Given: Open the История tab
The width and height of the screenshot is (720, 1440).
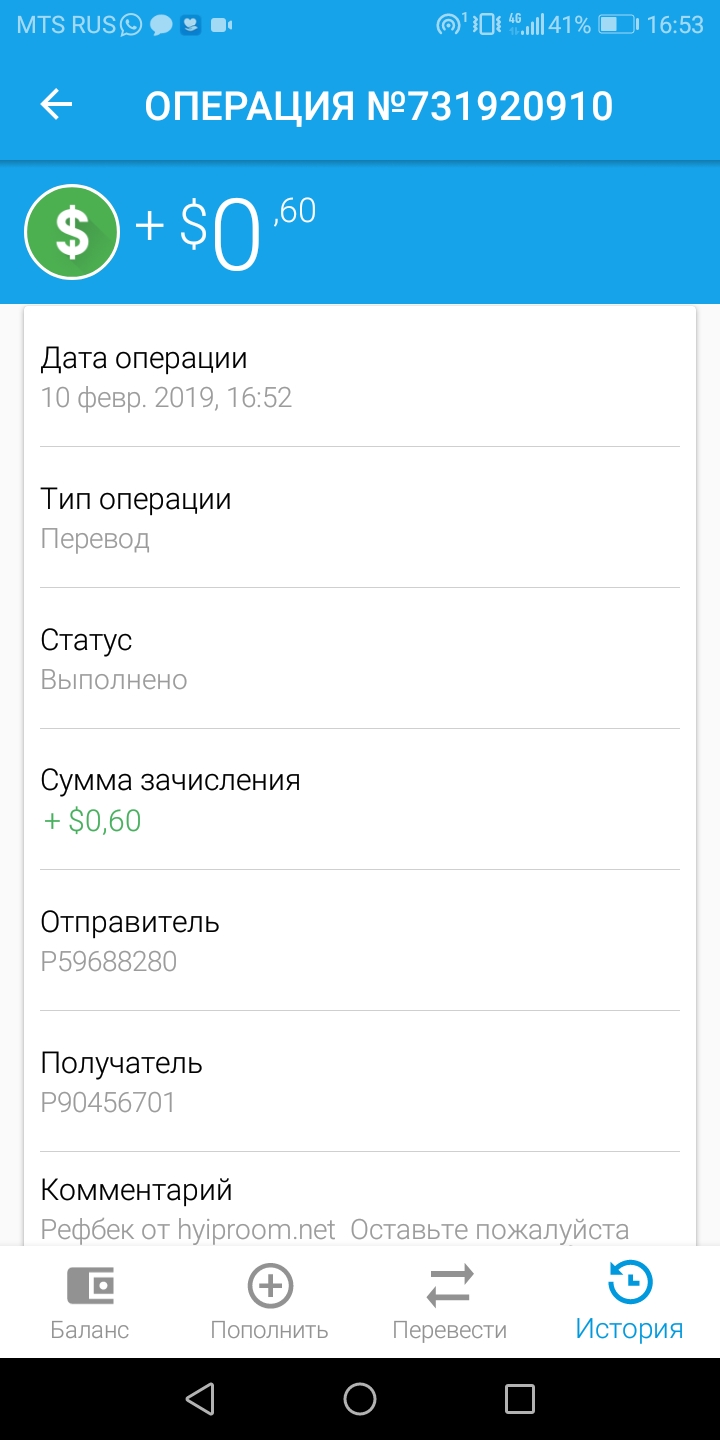Looking at the screenshot, I should (x=630, y=1301).
